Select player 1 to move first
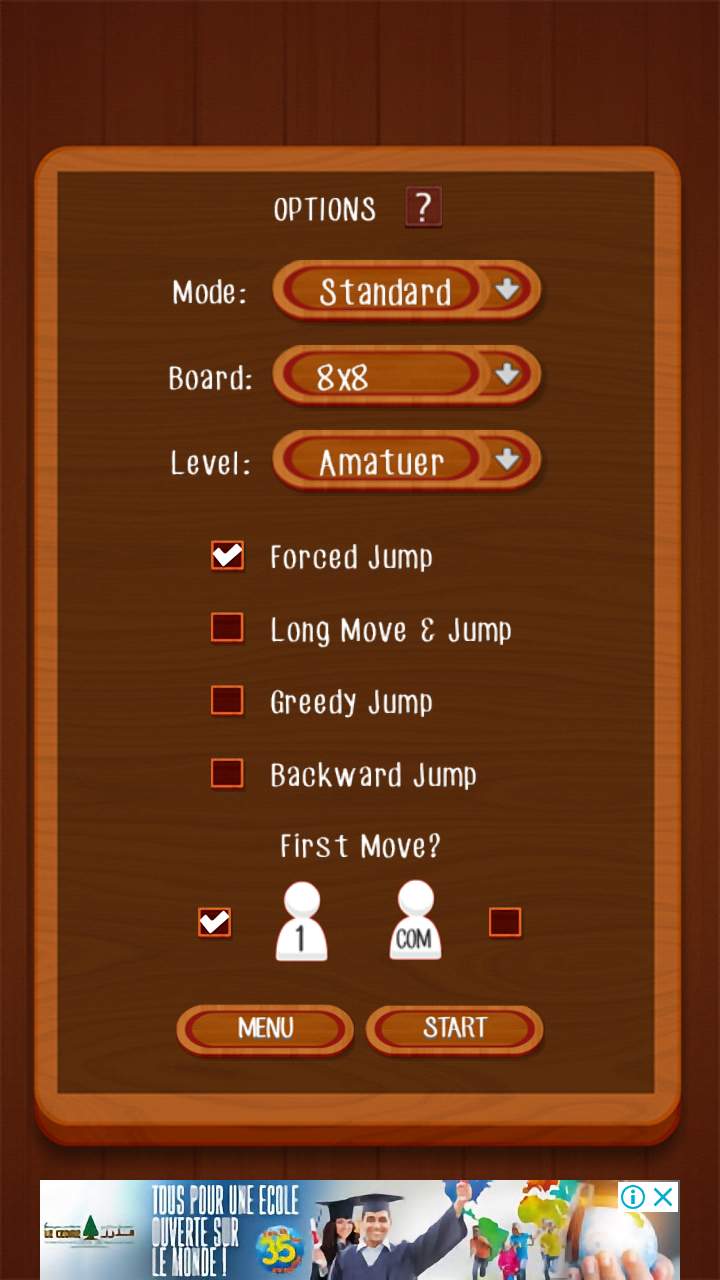 click(214, 922)
